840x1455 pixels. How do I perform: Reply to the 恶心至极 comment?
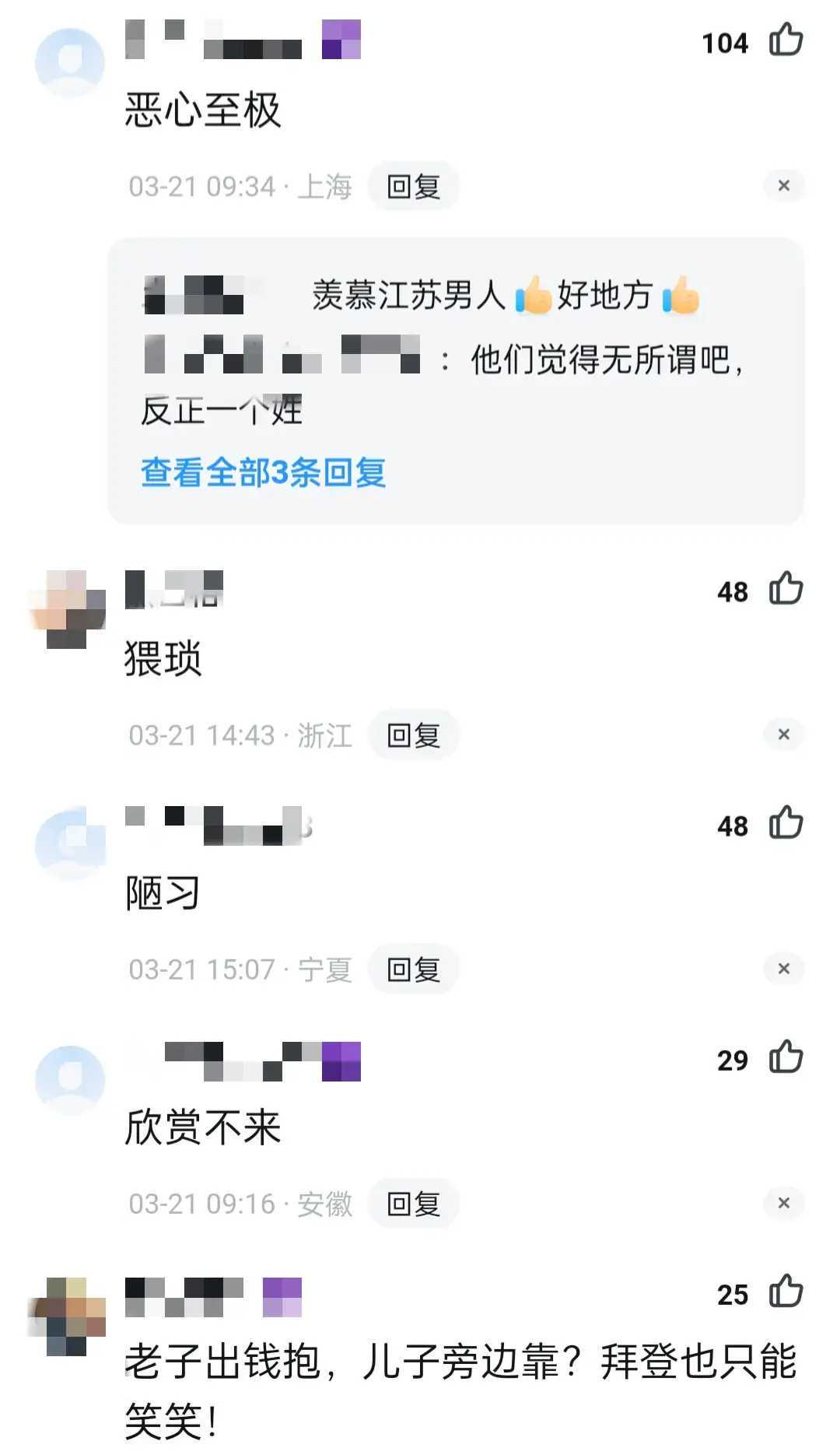tap(413, 187)
